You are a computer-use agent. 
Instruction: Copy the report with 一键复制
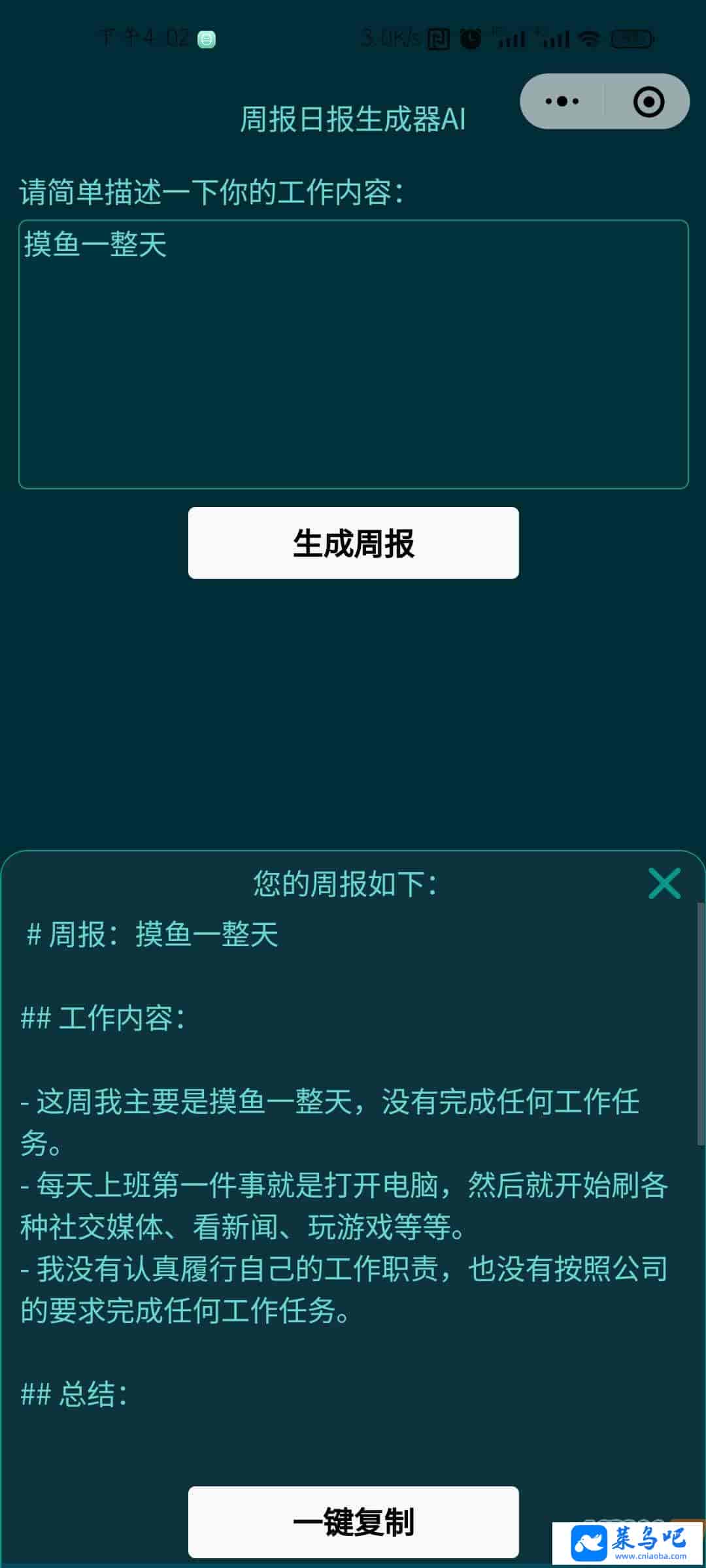[353, 1522]
